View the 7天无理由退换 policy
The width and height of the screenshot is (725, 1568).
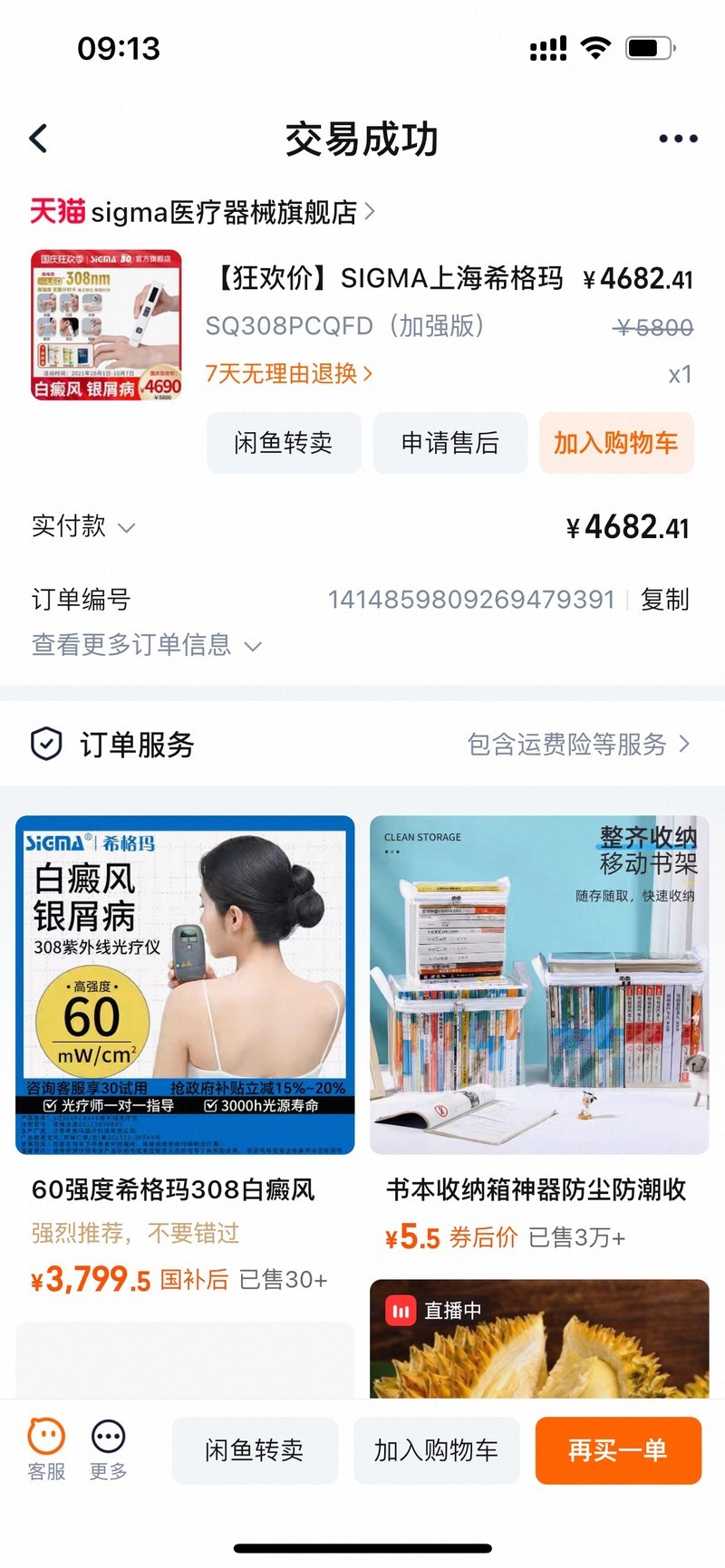(x=288, y=373)
